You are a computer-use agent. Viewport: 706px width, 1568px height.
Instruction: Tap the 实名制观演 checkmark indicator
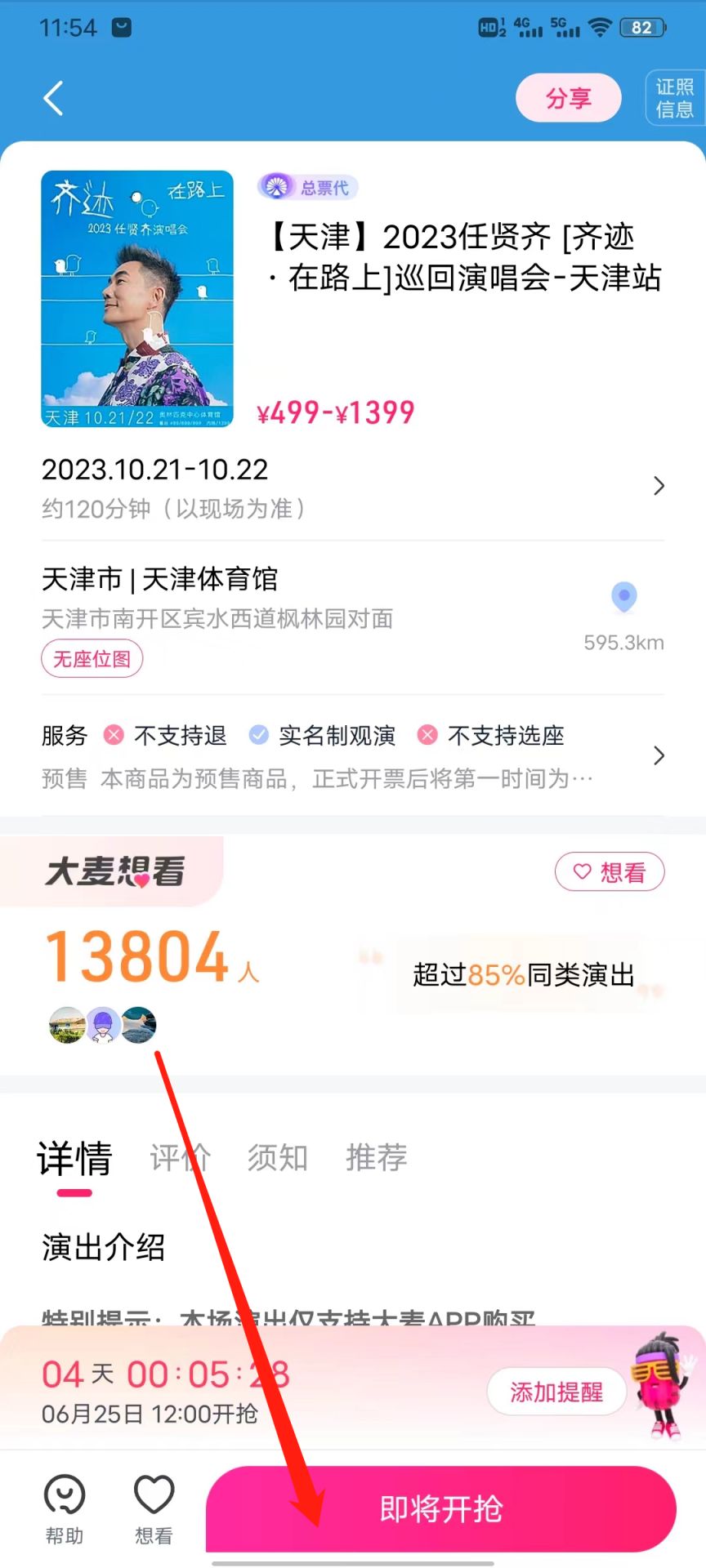(x=258, y=735)
